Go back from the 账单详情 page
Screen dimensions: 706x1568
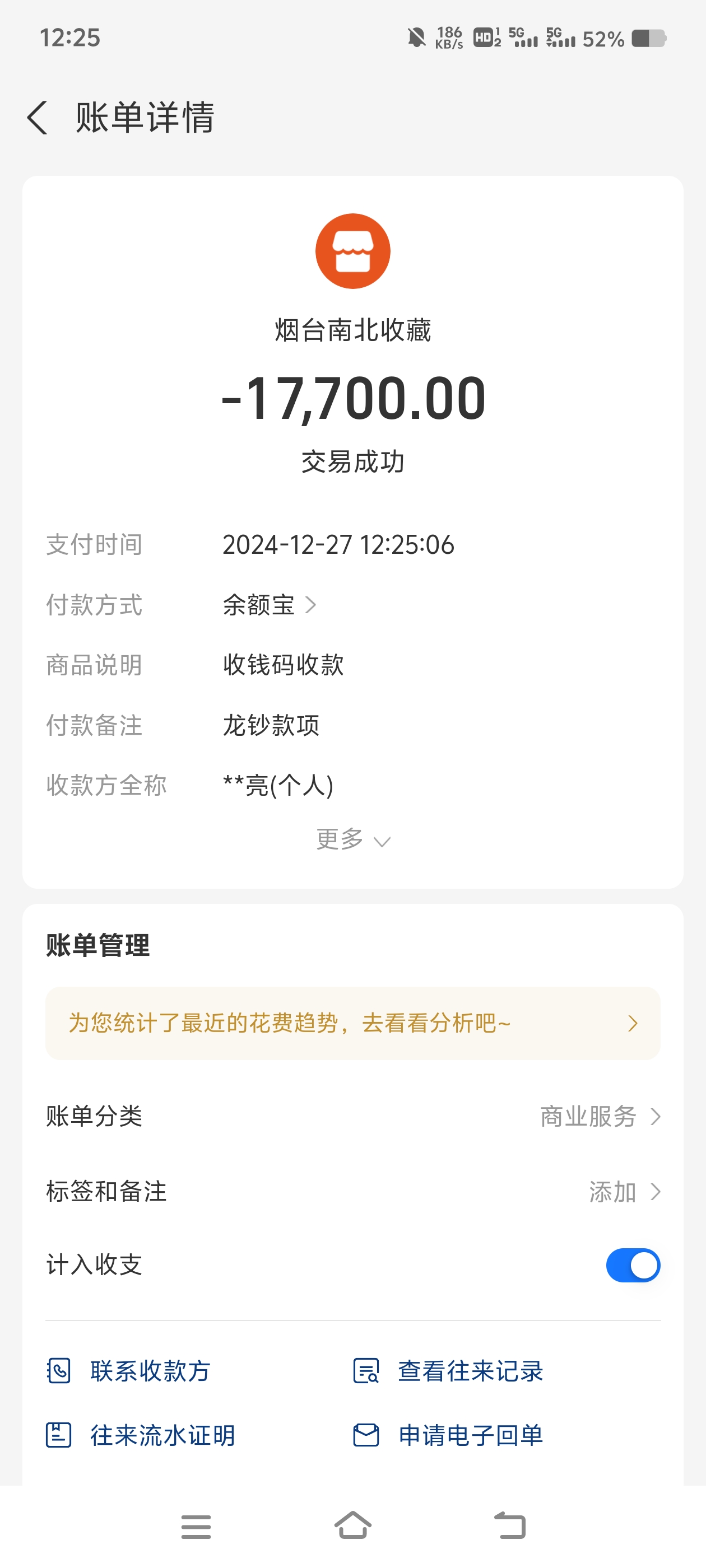38,118
